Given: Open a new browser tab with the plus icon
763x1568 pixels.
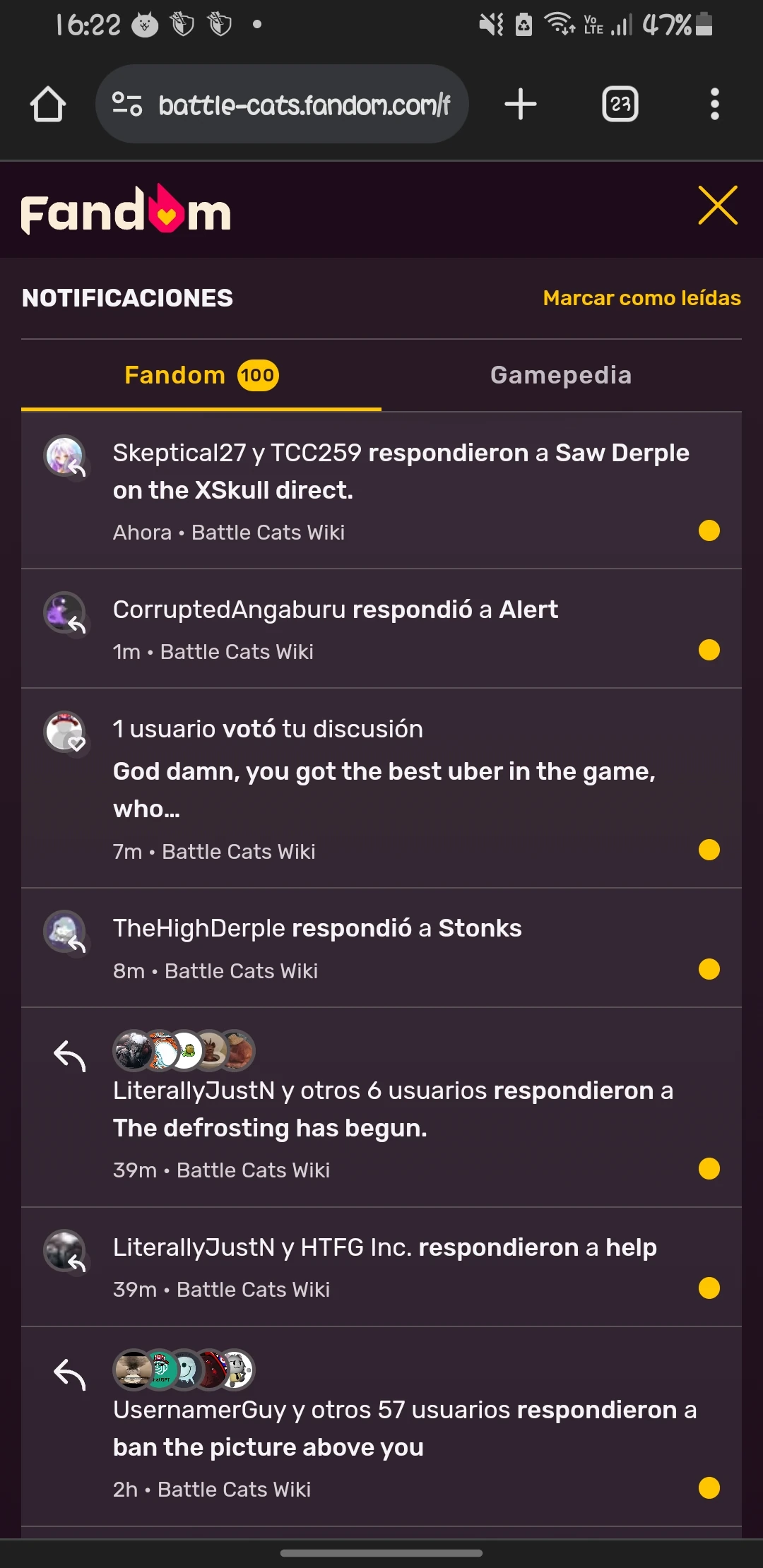Looking at the screenshot, I should tap(521, 103).
